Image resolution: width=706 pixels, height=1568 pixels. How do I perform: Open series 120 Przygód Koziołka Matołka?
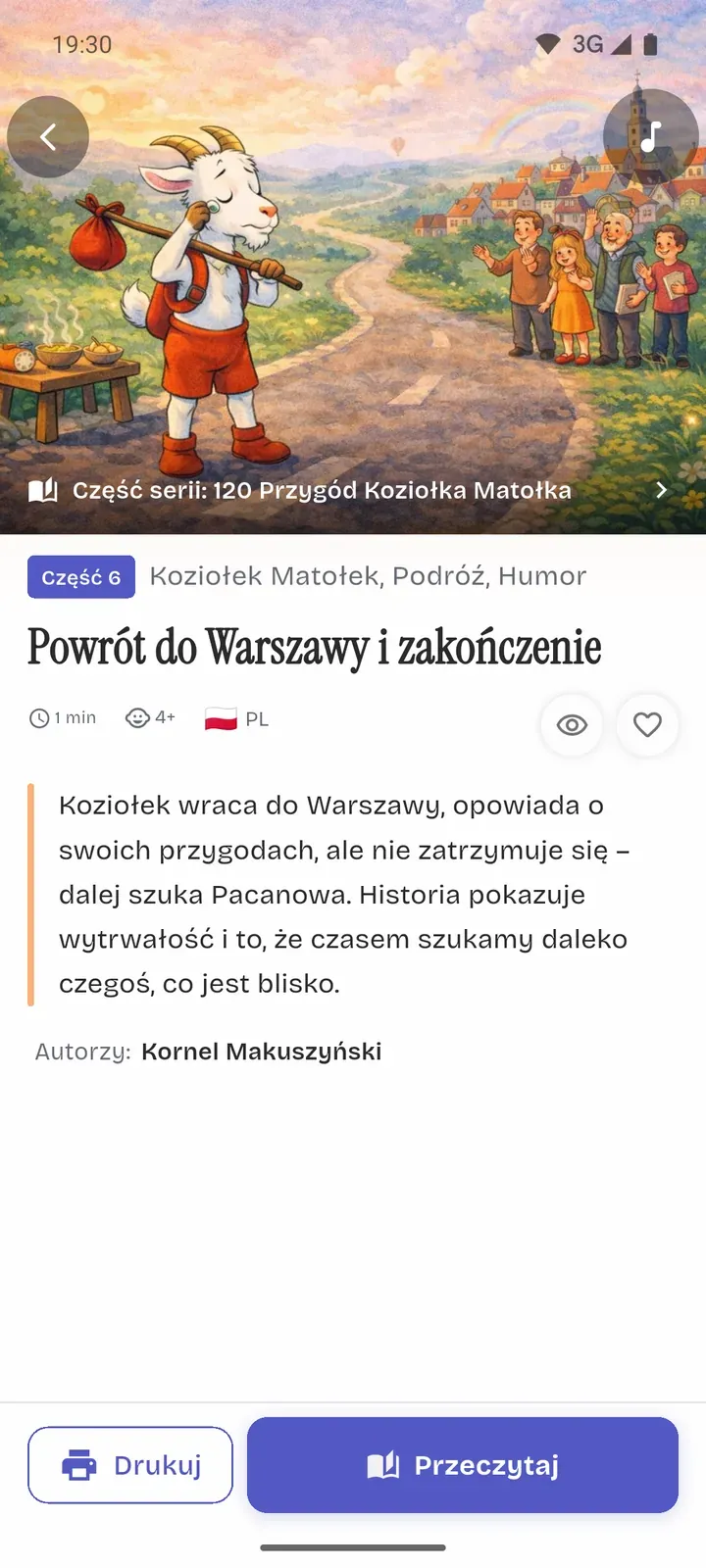[x=348, y=490]
